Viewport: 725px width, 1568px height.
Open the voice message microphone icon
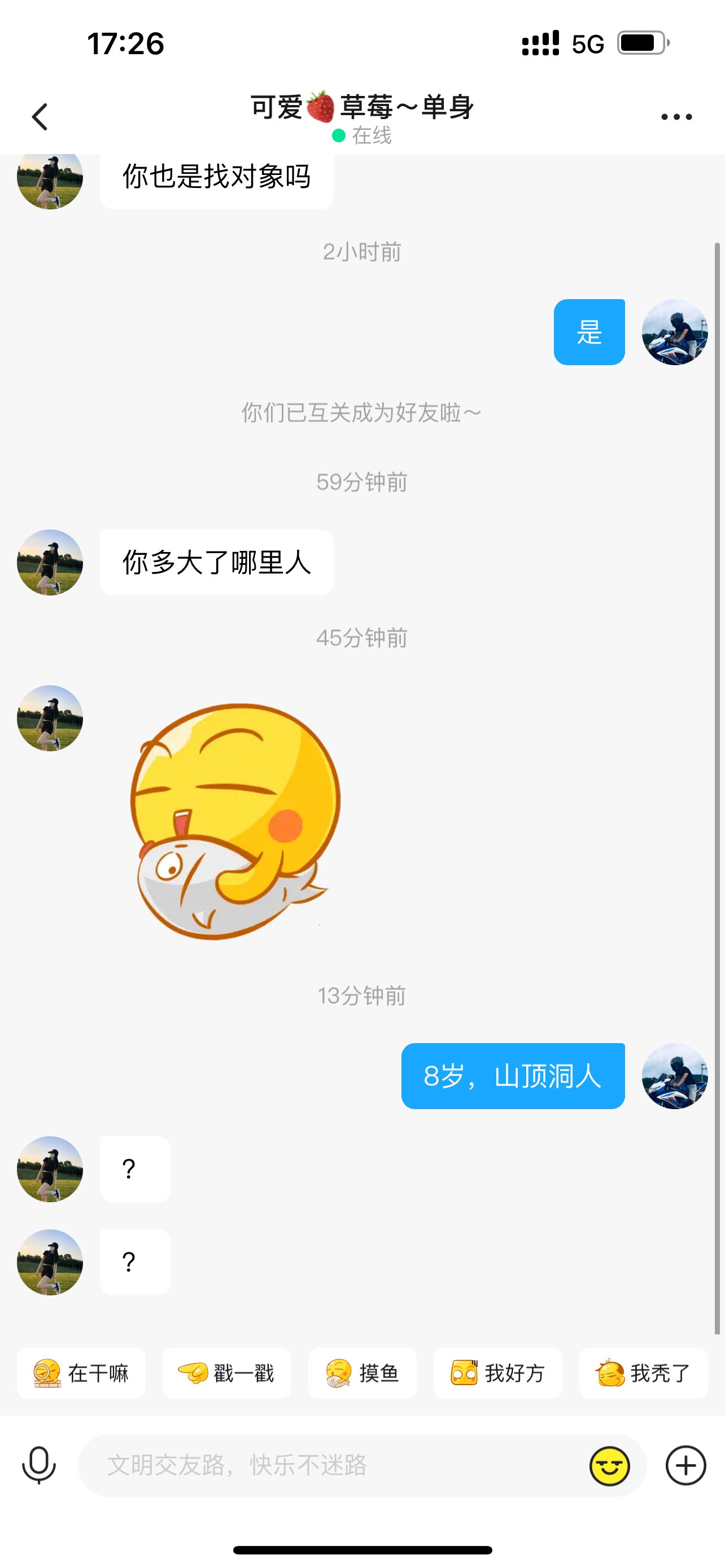(x=39, y=1466)
